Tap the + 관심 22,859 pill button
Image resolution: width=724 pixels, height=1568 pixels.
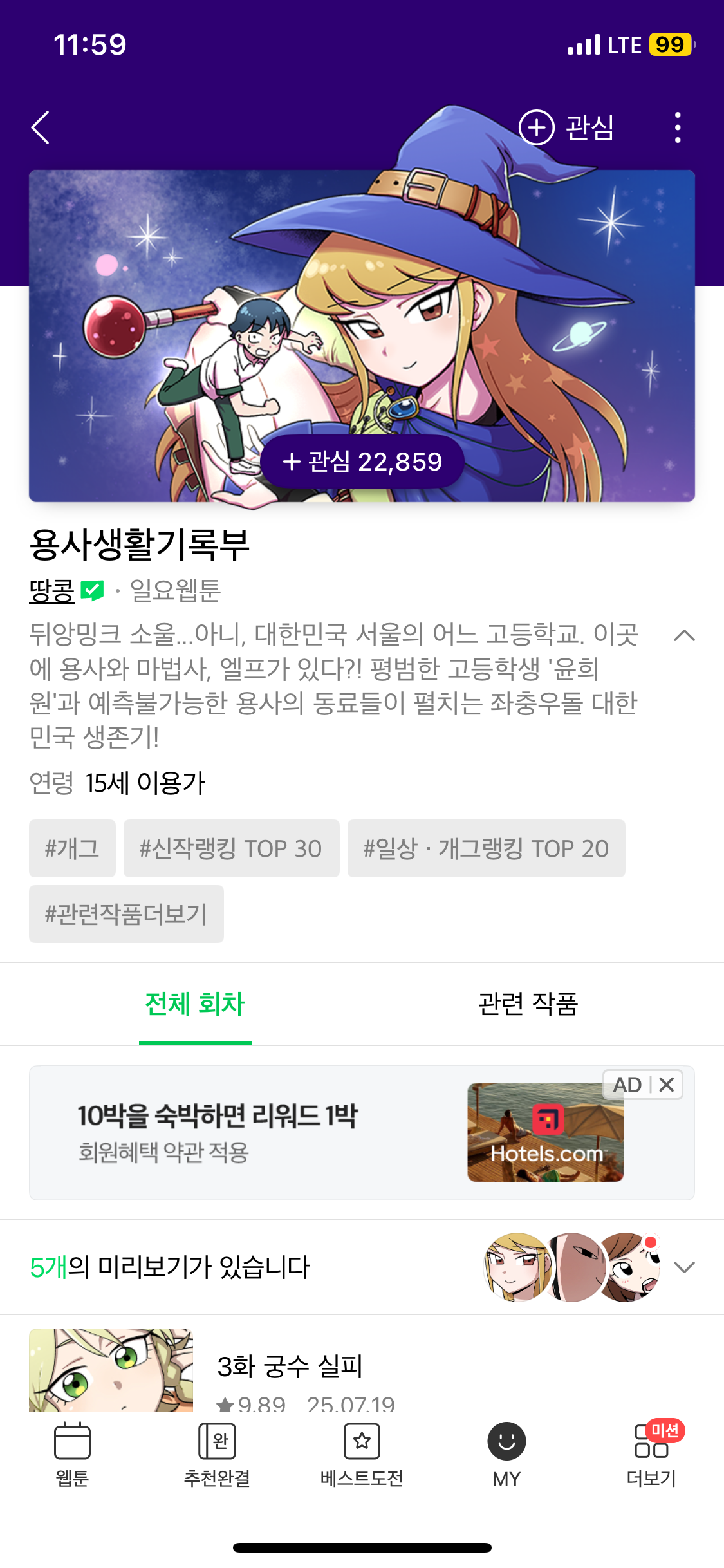tap(362, 462)
